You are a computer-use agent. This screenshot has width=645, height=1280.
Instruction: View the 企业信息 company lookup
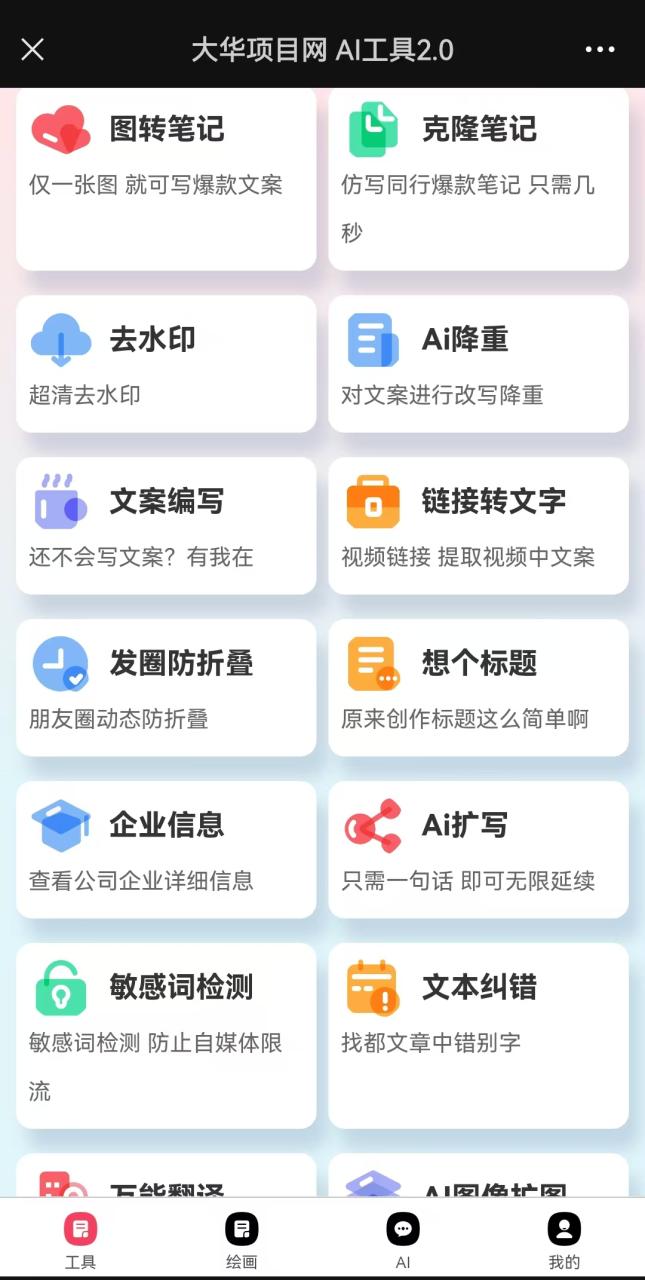(x=166, y=850)
